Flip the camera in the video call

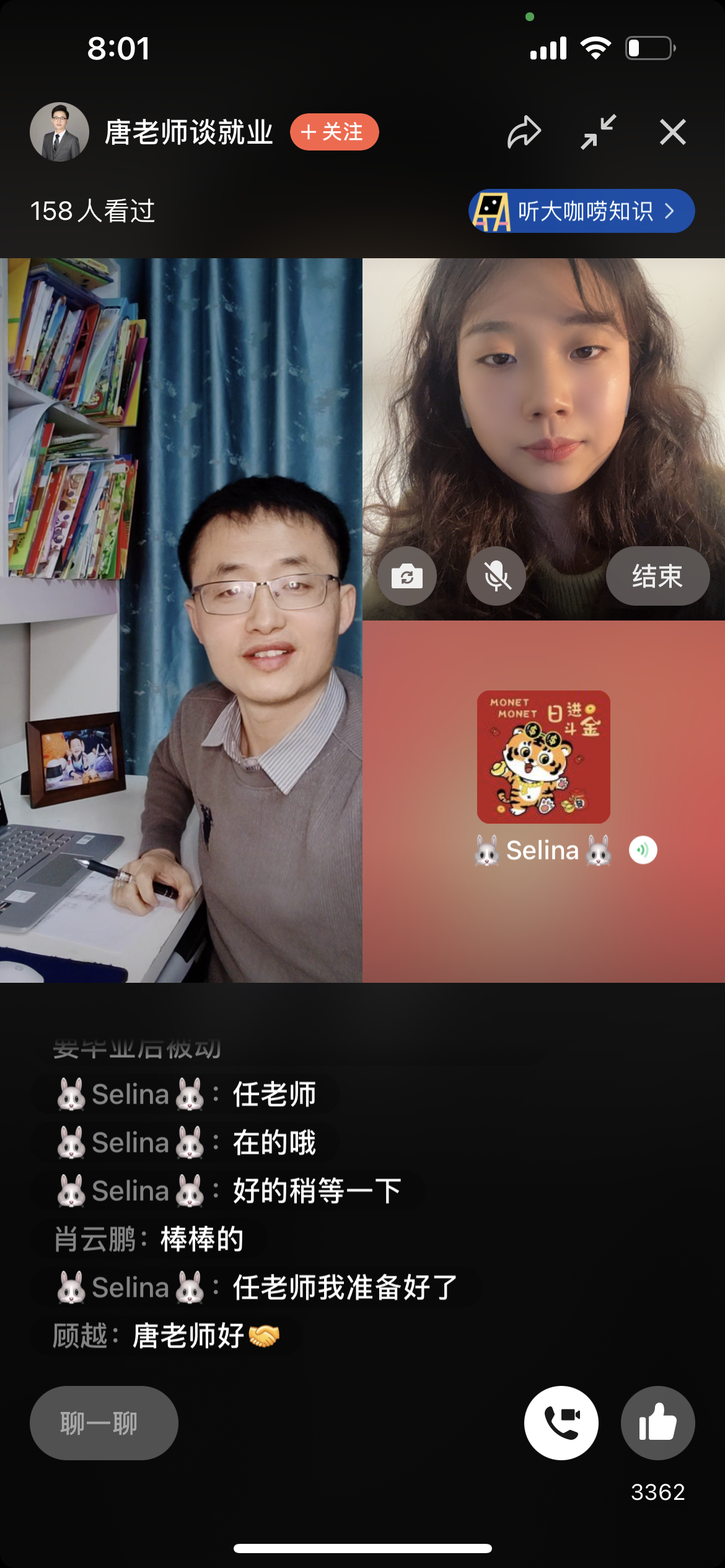click(407, 577)
